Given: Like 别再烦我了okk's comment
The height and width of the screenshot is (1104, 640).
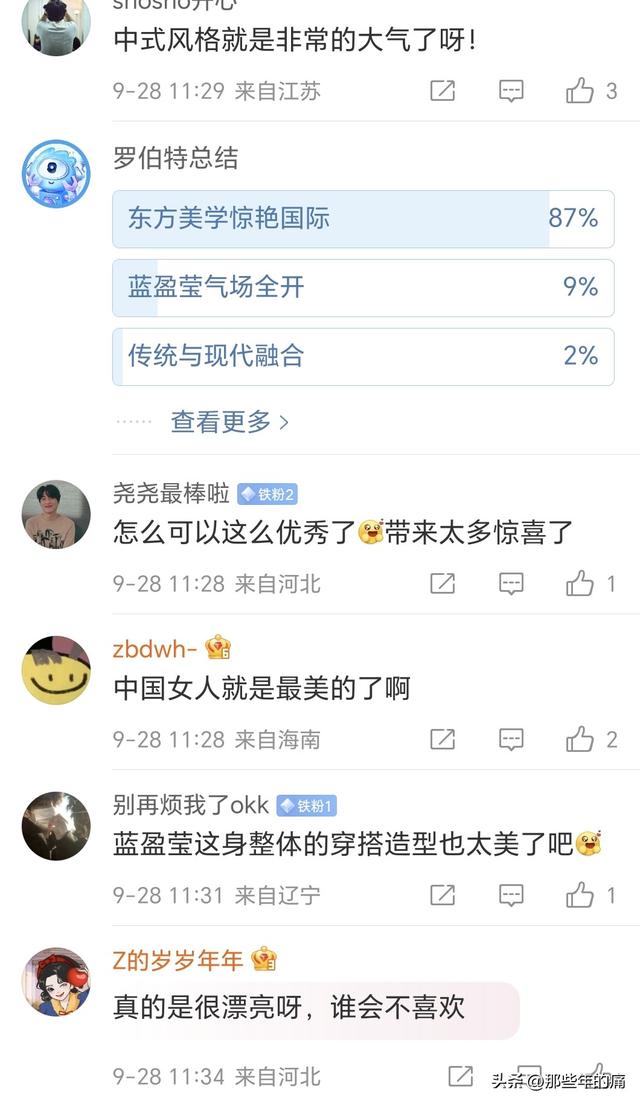Looking at the screenshot, I should click(580, 895).
